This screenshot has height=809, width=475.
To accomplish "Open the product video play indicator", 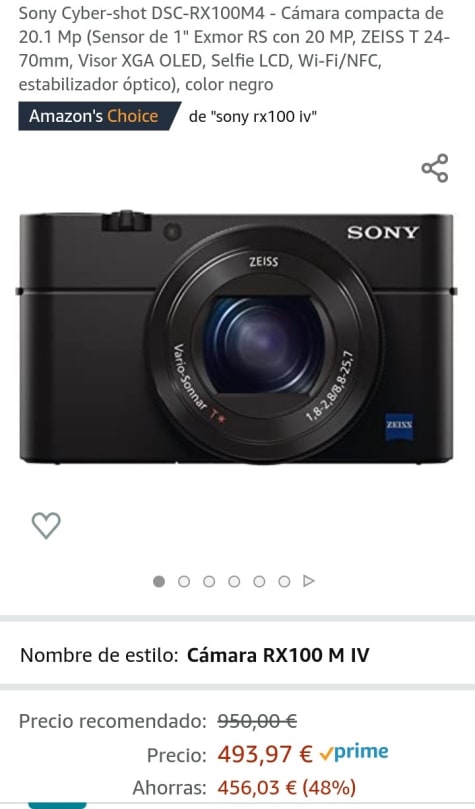I will (308, 581).
